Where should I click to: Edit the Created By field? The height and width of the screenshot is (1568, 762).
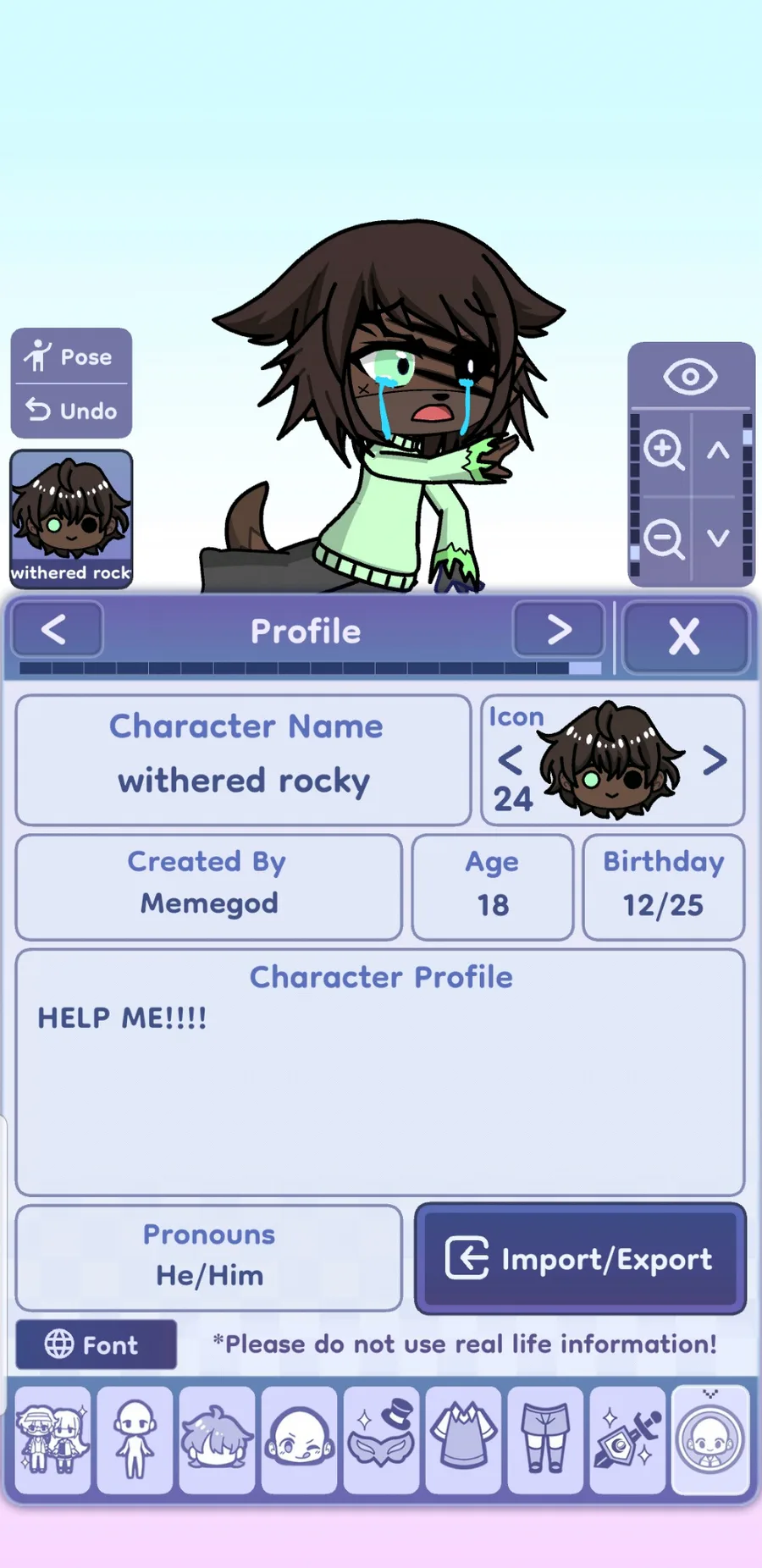(x=208, y=886)
